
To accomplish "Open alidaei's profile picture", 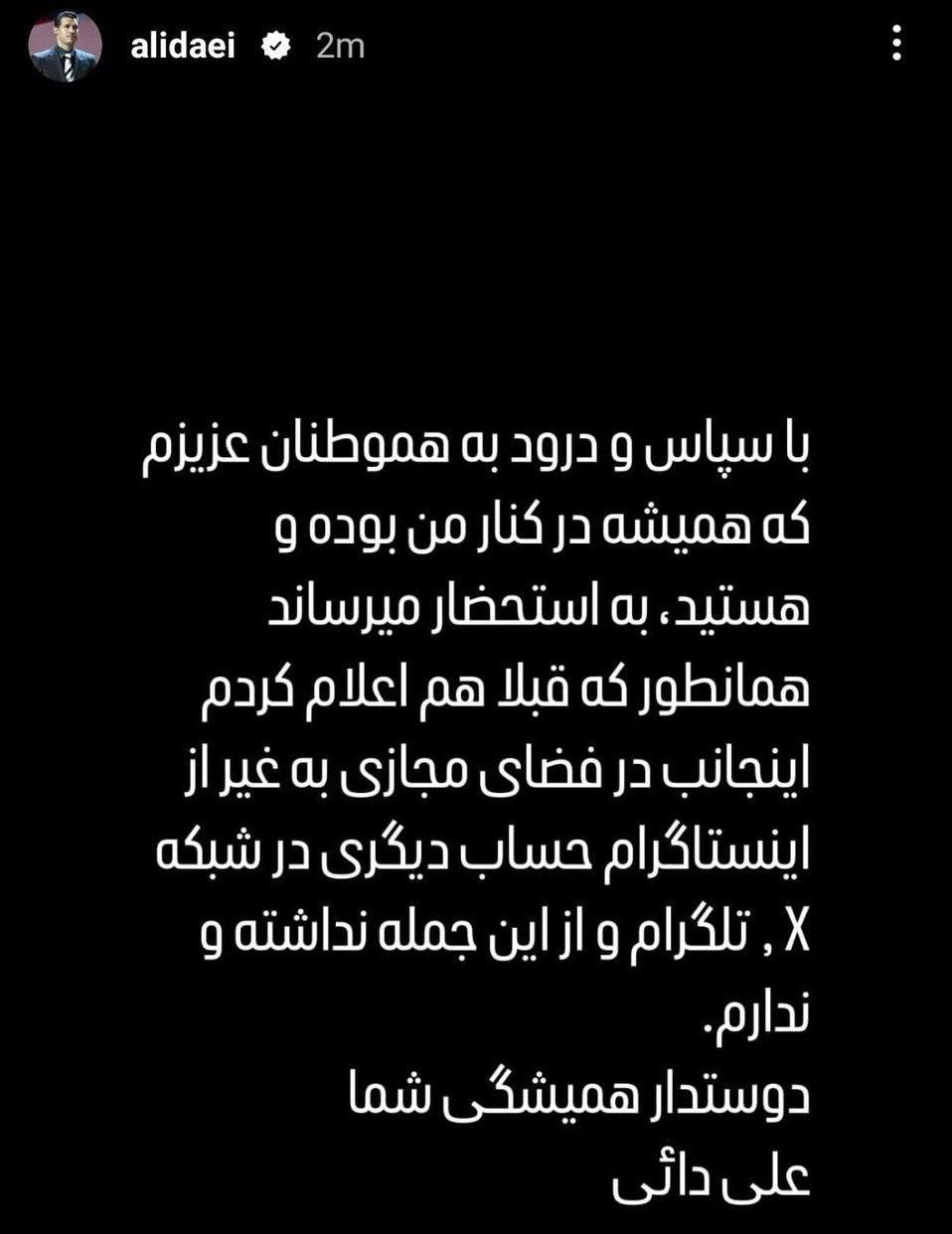I will click(x=65, y=47).
